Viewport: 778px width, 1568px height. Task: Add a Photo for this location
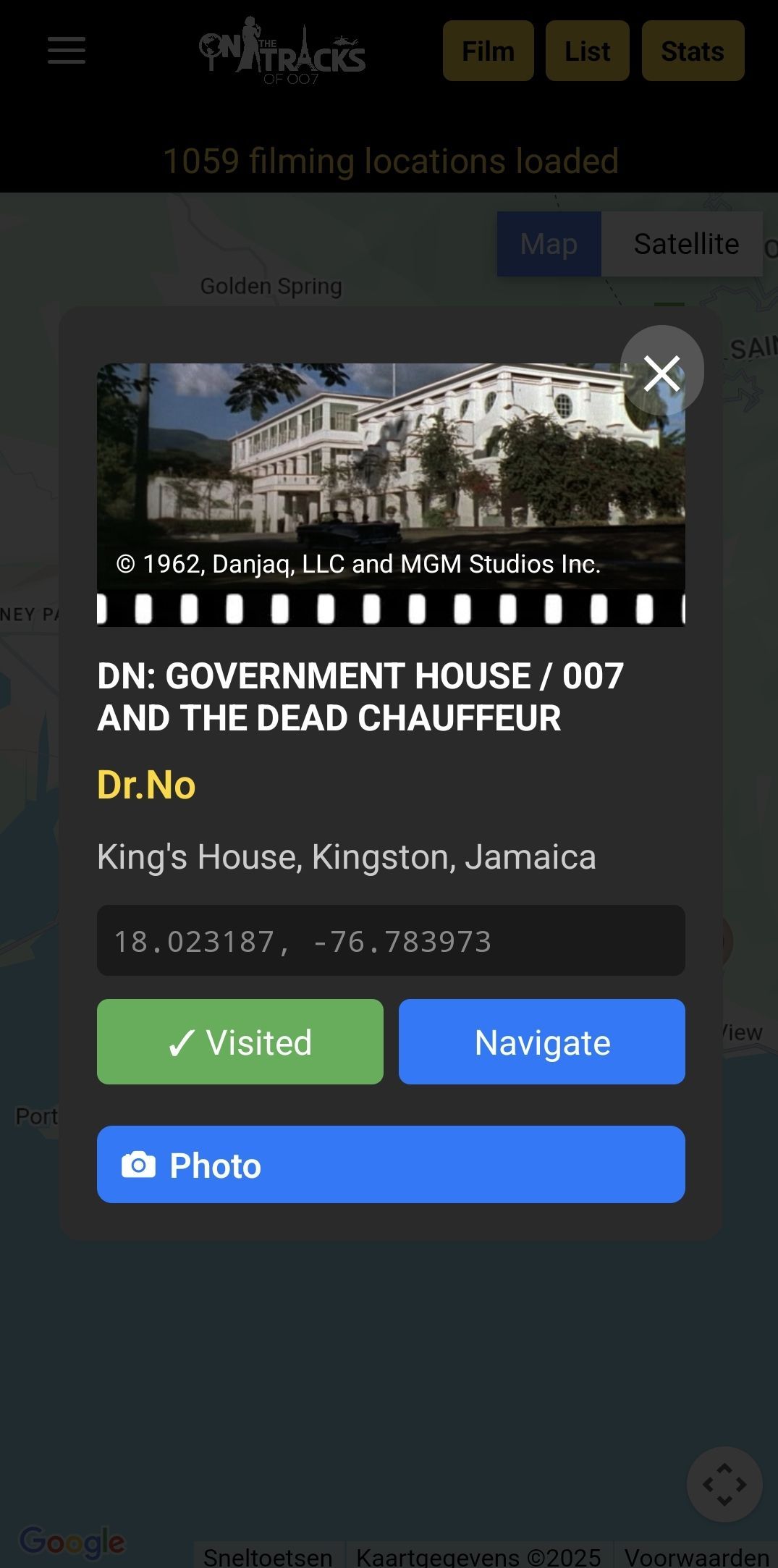coord(391,1164)
